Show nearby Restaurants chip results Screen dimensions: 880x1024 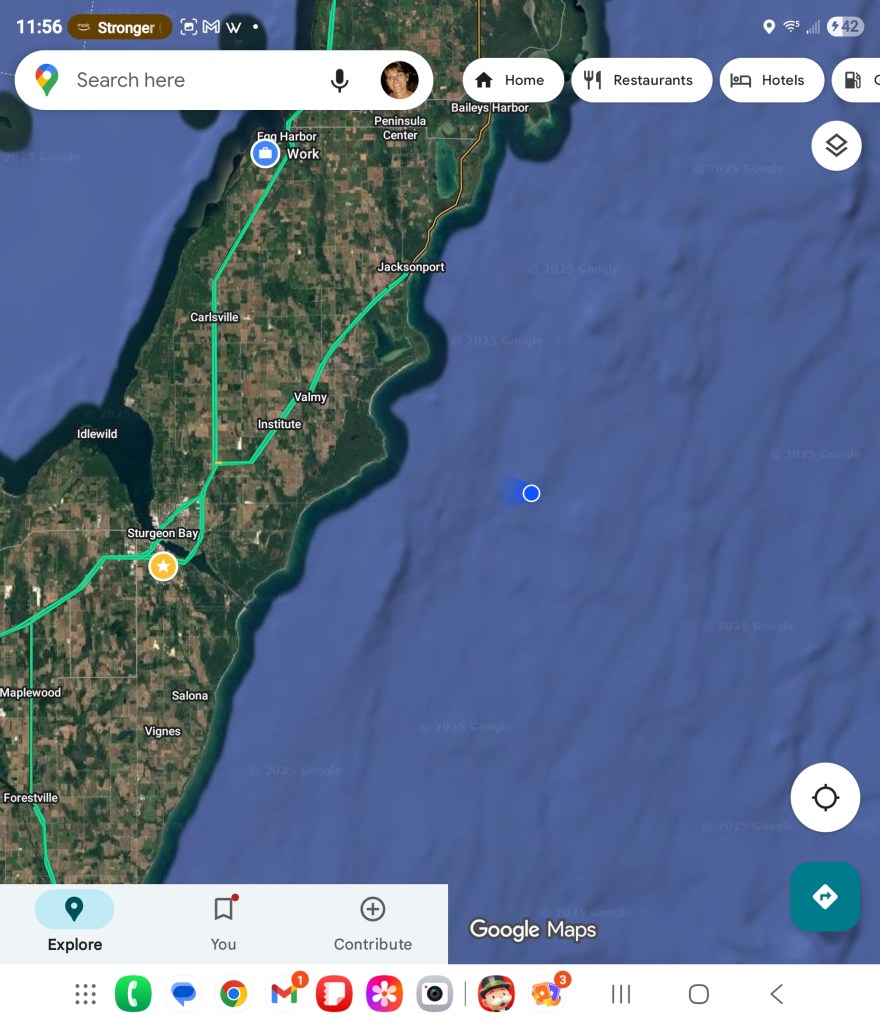641,80
